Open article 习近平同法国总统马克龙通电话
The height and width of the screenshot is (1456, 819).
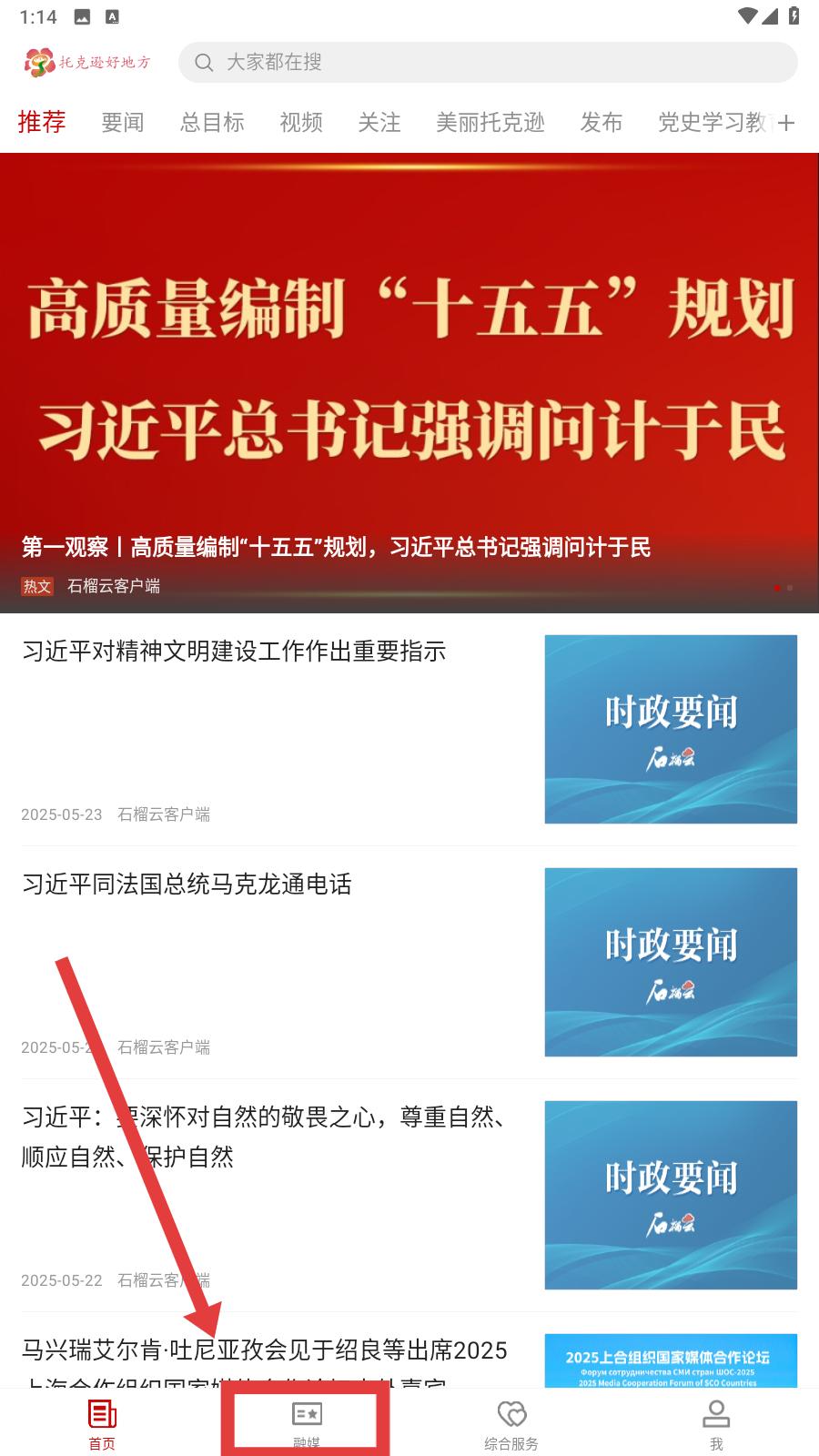409,963
